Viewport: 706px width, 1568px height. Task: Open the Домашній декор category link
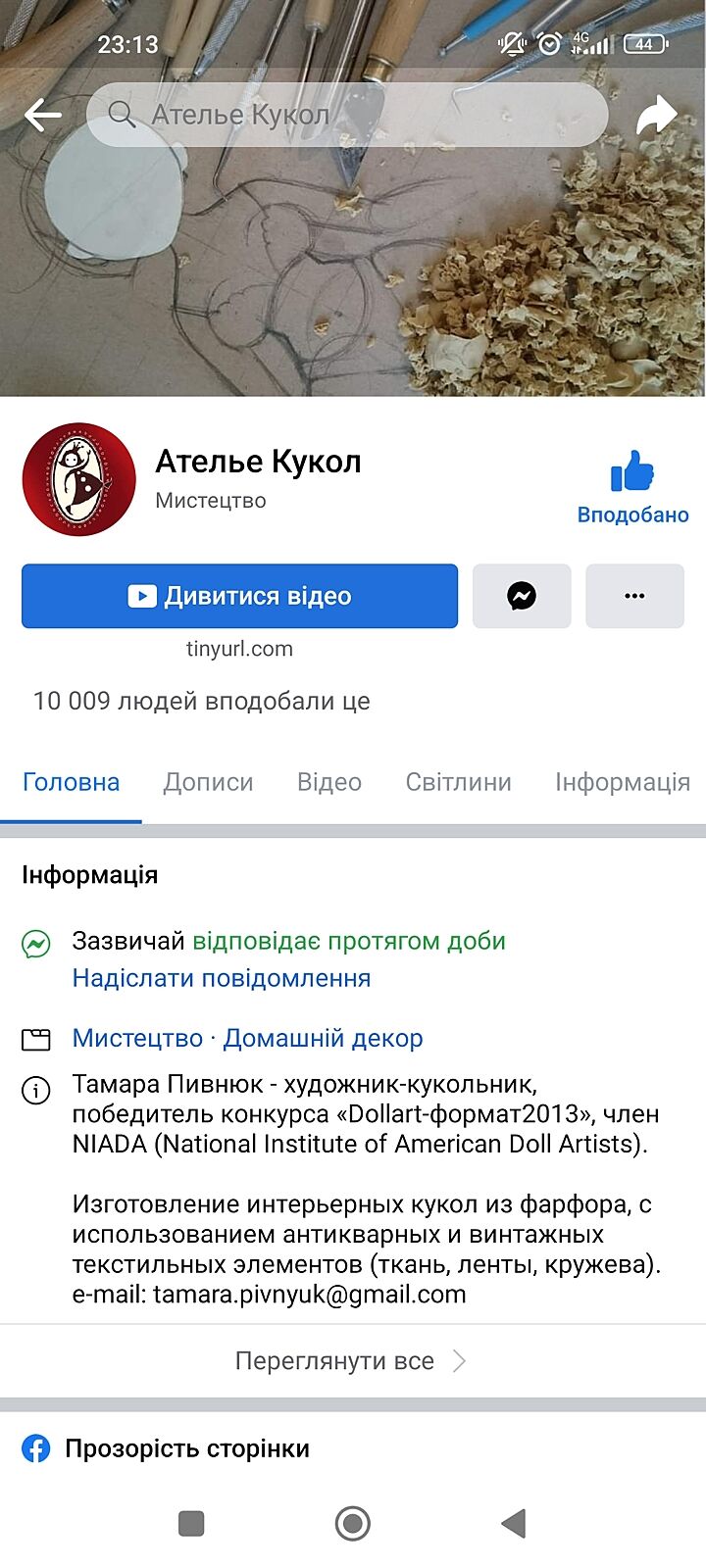[323, 1039]
